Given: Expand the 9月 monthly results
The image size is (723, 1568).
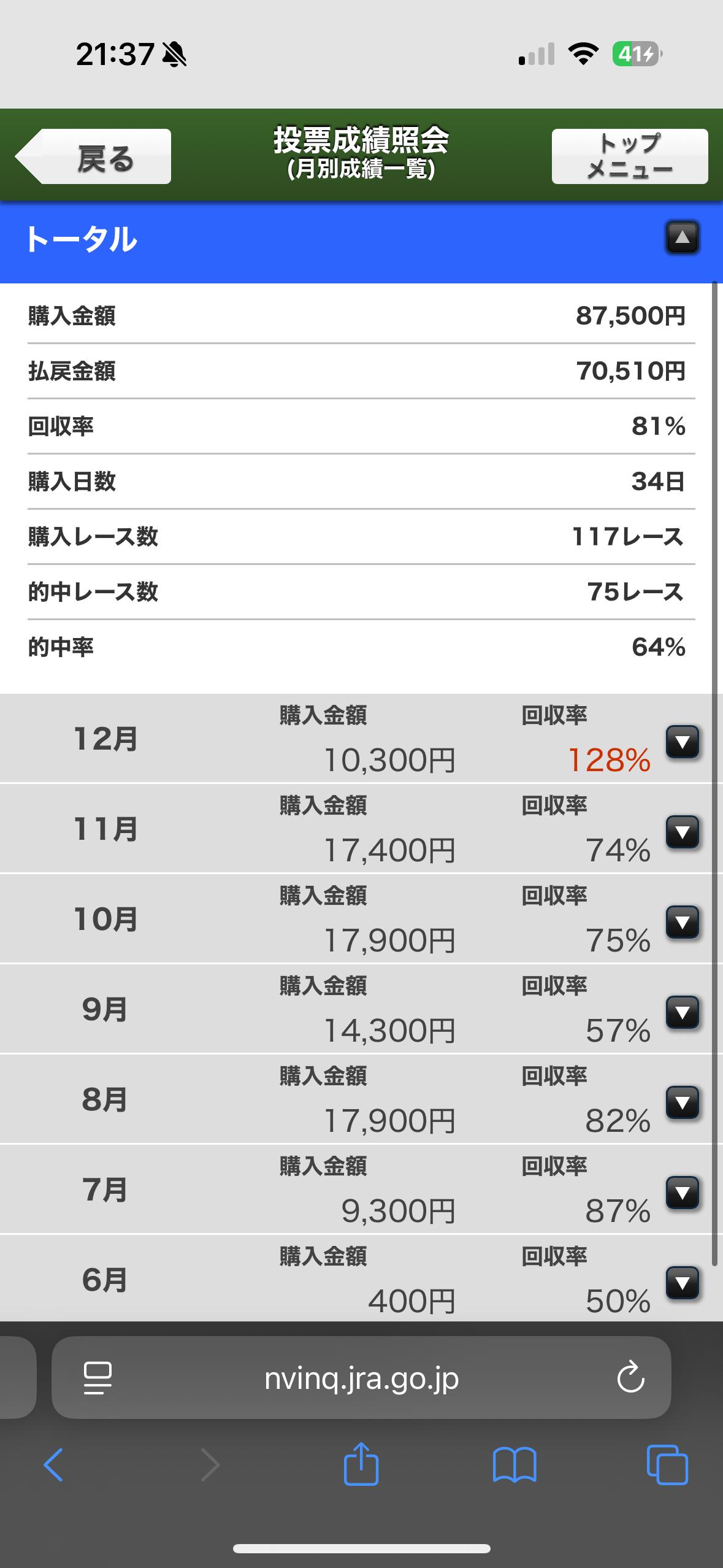Looking at the screenshot, I should tap(683, 1013).
